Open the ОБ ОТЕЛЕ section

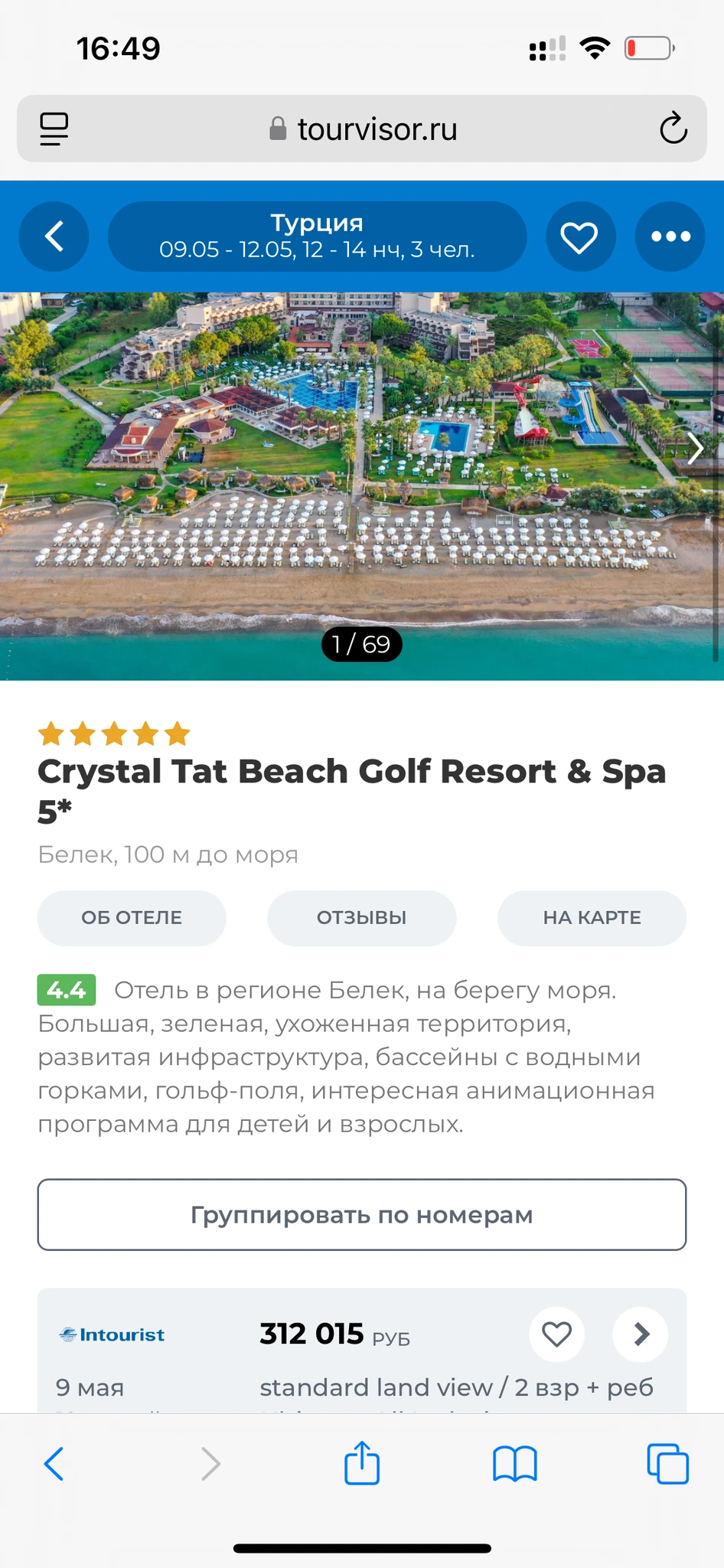[x=132, y=917]
